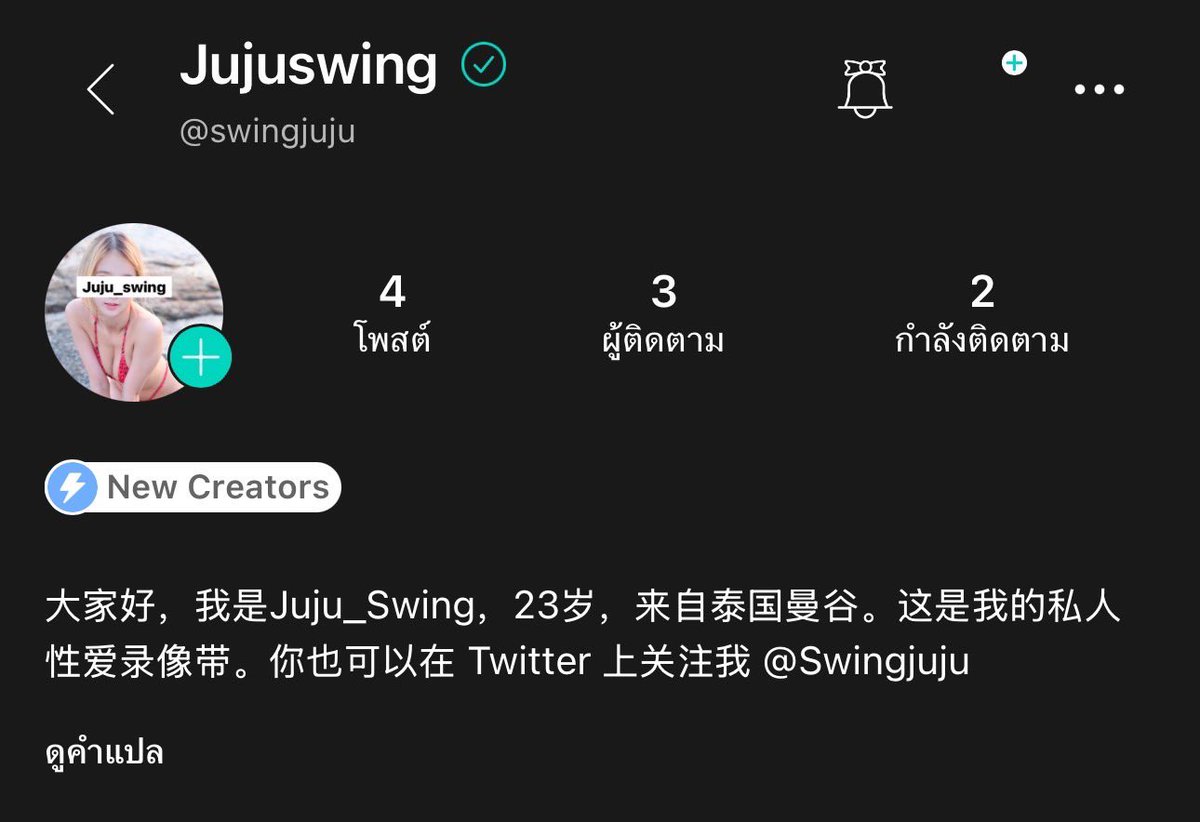The image size is (1200, 822).
Task: Open the profile picture
Action: (125, 305)
